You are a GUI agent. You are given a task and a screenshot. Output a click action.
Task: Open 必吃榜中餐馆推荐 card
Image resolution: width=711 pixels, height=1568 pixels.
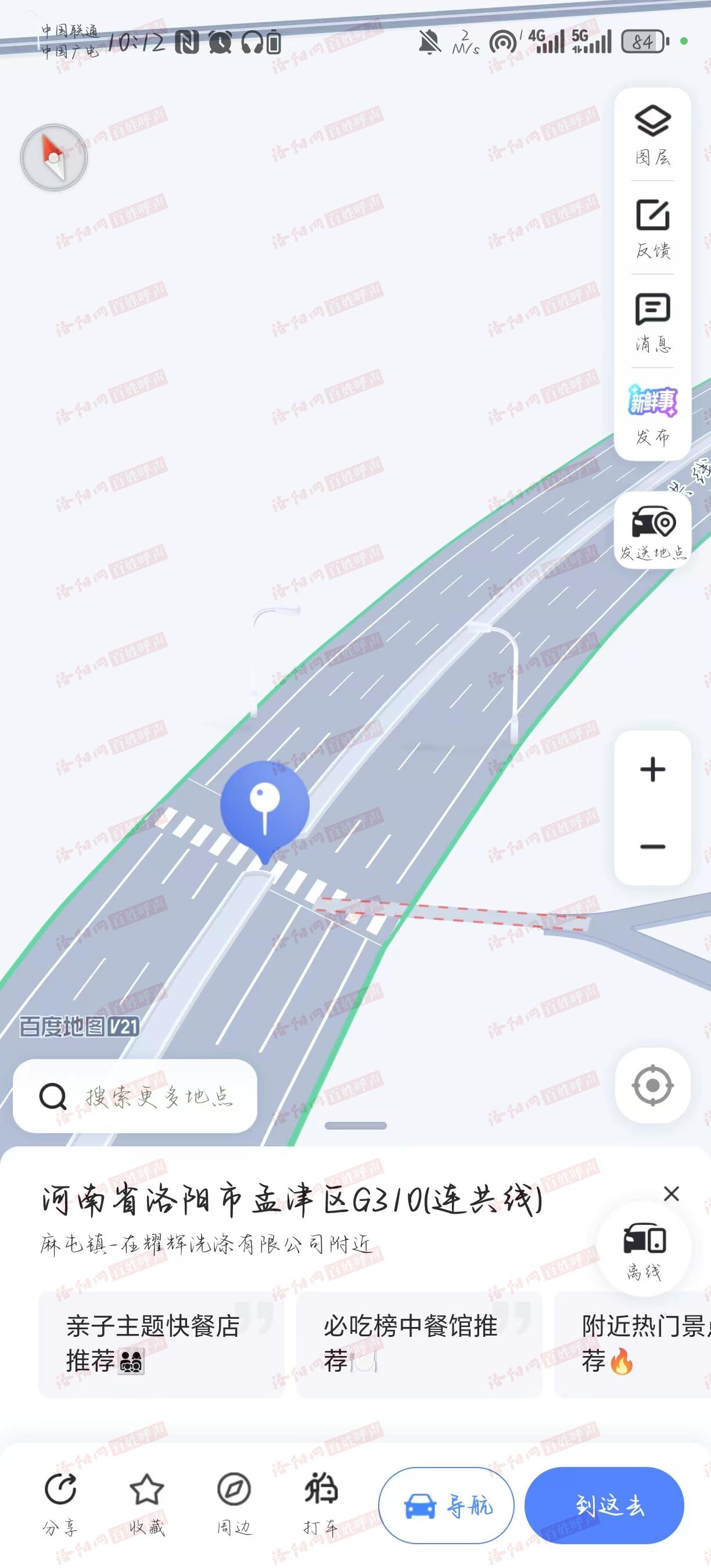pyautogui.click(x=419, y=1344)
